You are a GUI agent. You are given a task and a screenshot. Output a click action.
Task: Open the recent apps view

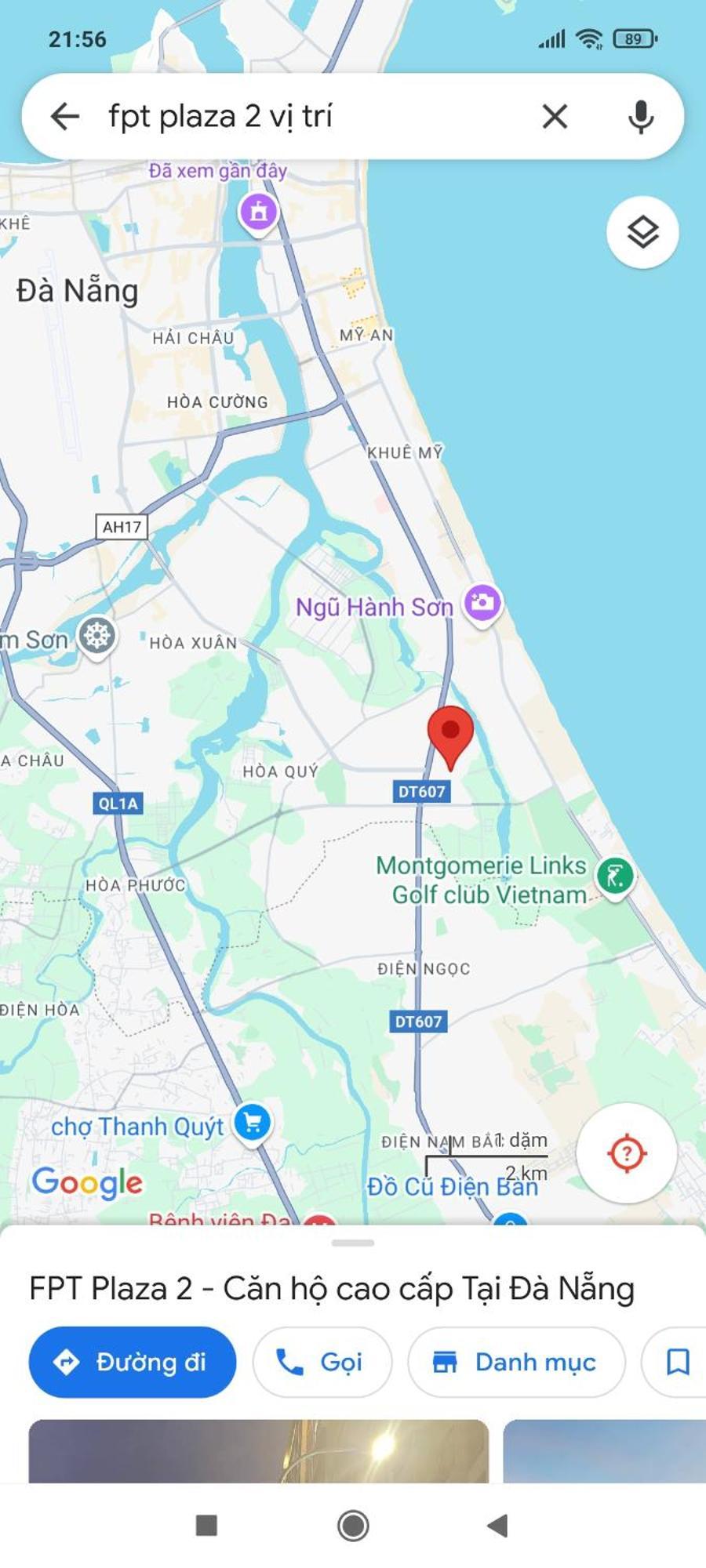click(206, 1526)
